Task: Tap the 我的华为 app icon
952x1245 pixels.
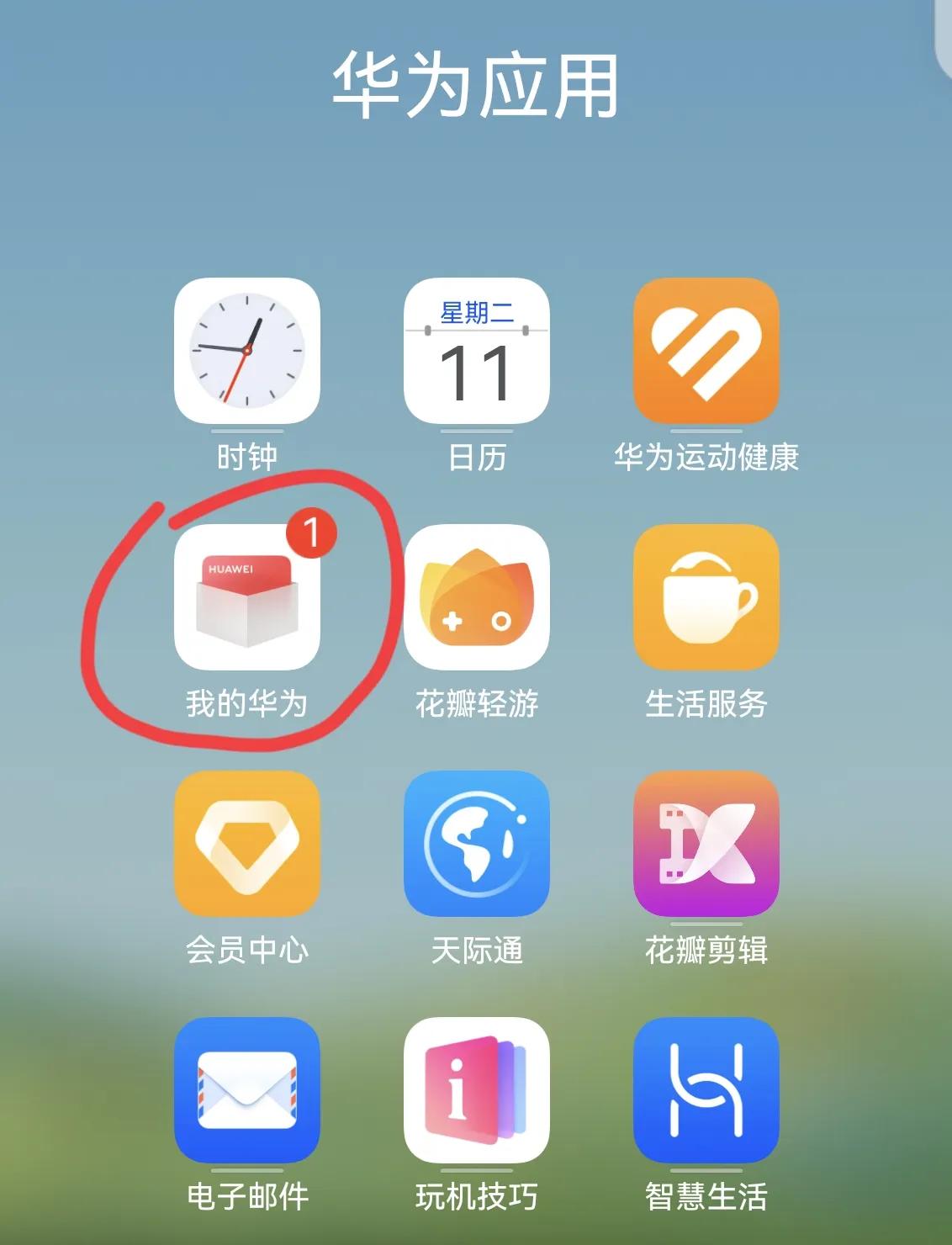Action: (246, 597)
